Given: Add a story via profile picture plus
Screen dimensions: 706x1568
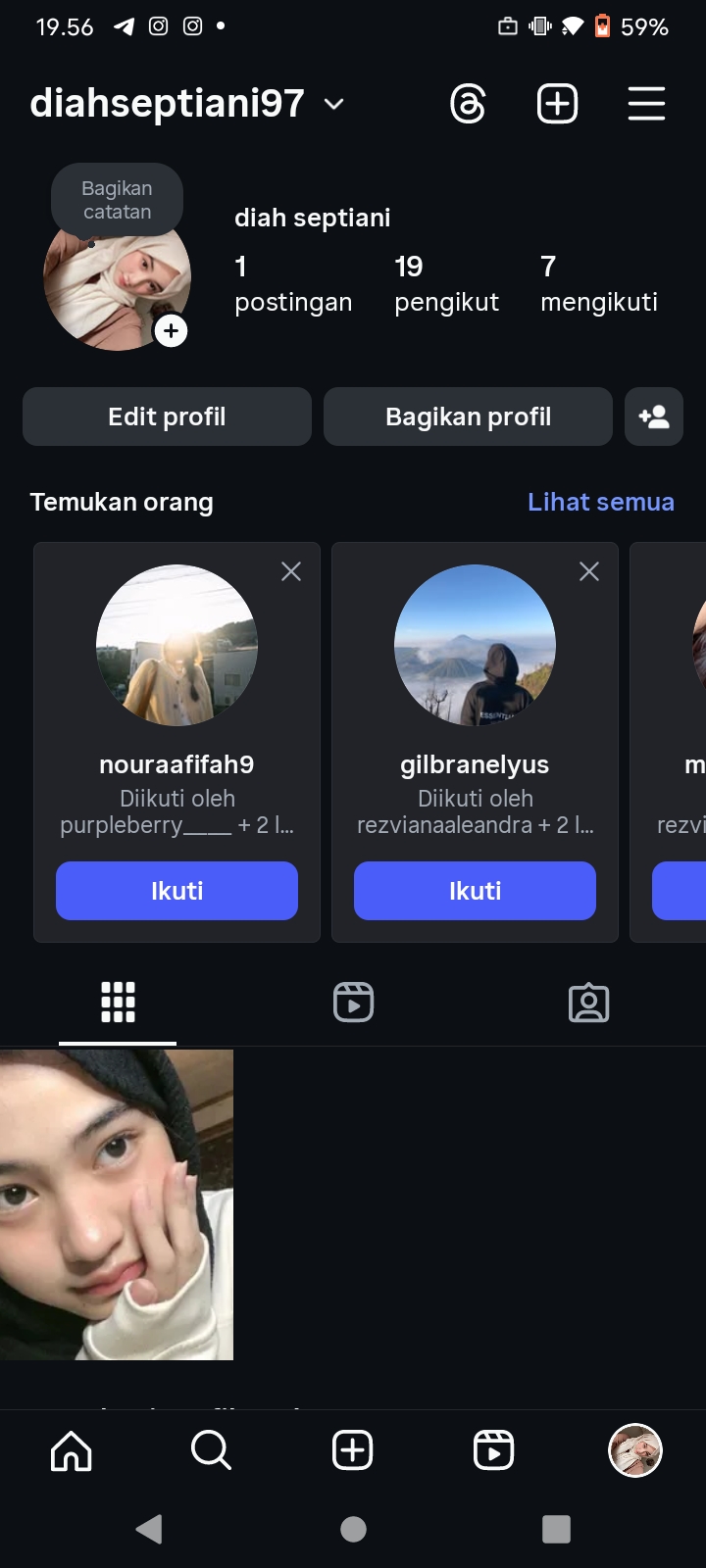Looking at the screenshot, I should (172, 331).
